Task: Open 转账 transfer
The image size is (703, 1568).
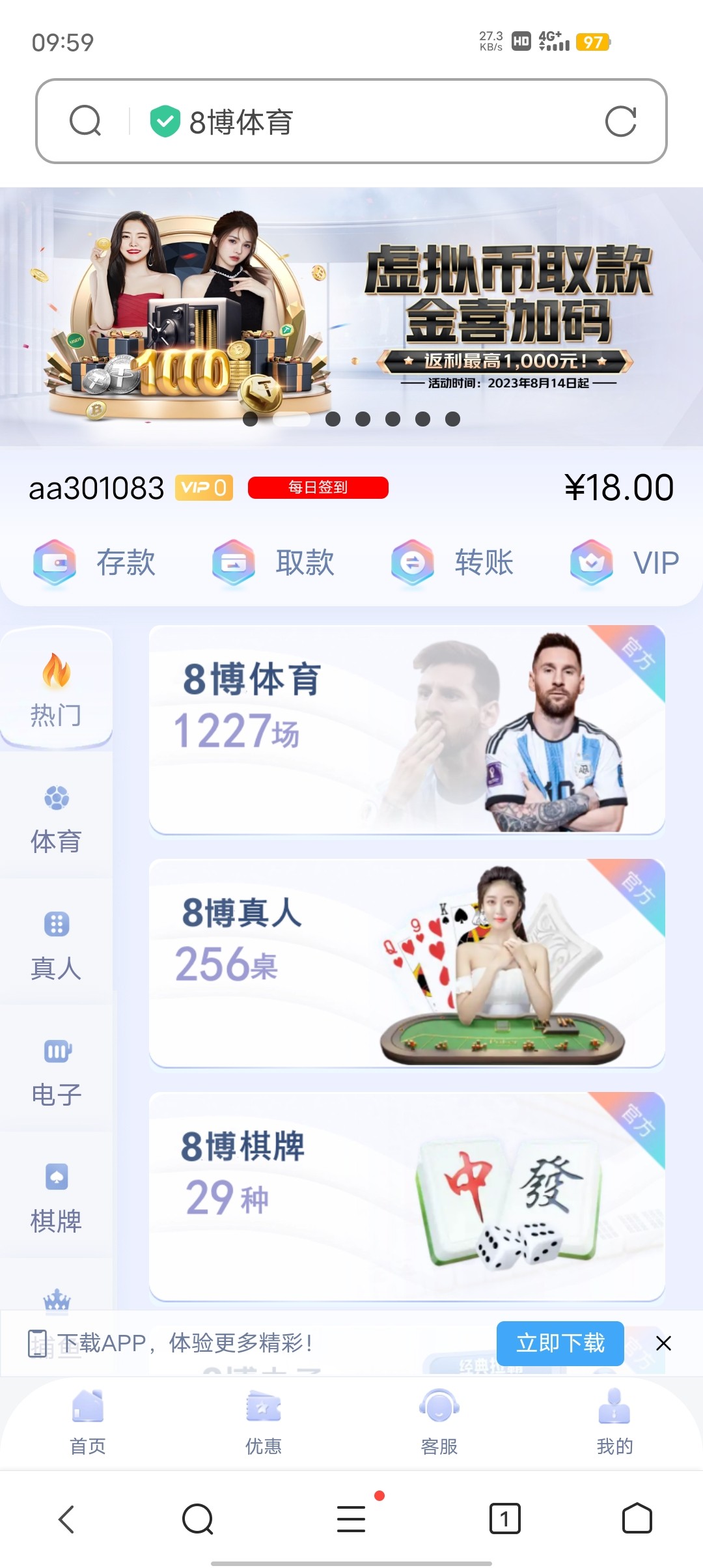Action: pyautogui.click(x=453, y=562)
